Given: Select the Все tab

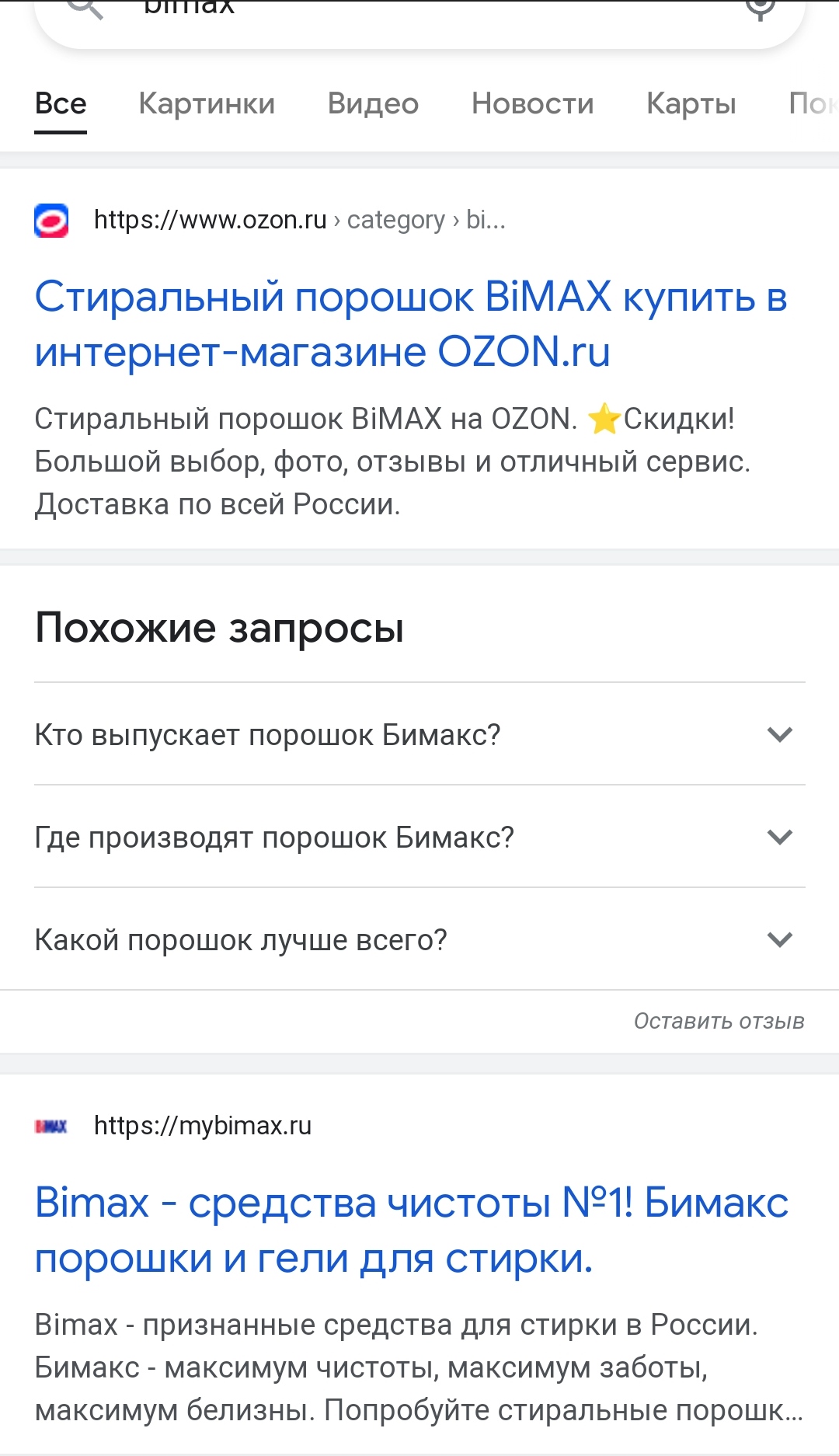Looking at the screenshot, I should point(61,103).
